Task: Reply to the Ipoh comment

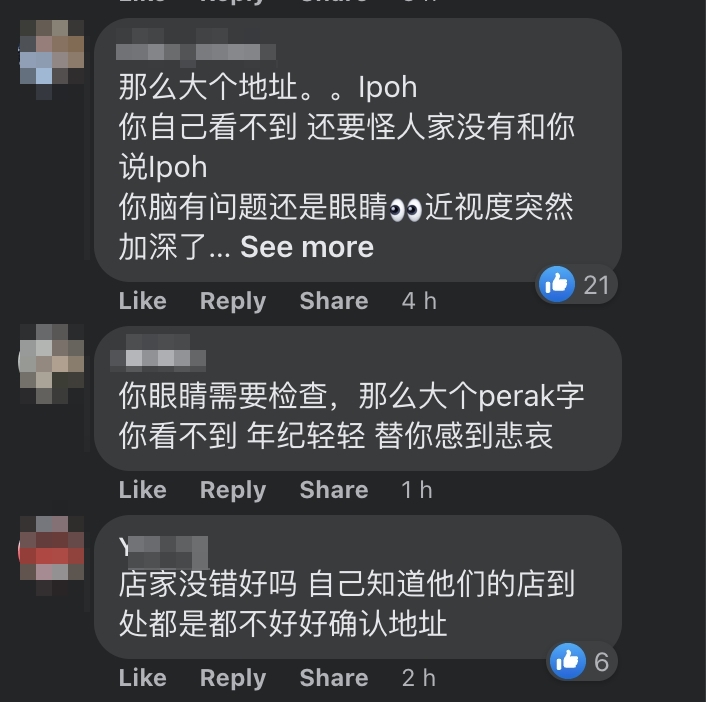Action: pyautogui.click(x=232, y=301)
